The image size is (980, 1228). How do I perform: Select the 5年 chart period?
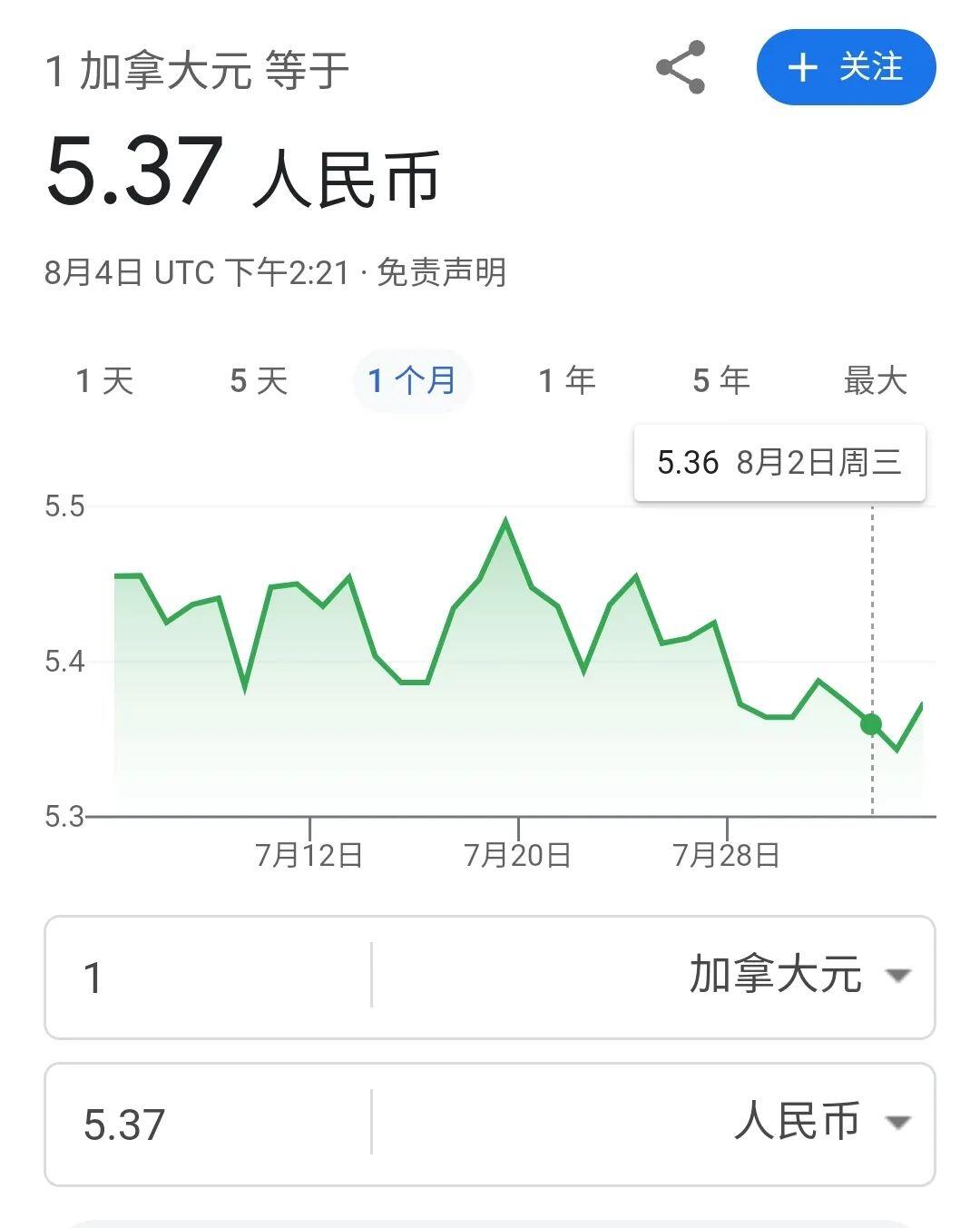(x=721, y=381)
